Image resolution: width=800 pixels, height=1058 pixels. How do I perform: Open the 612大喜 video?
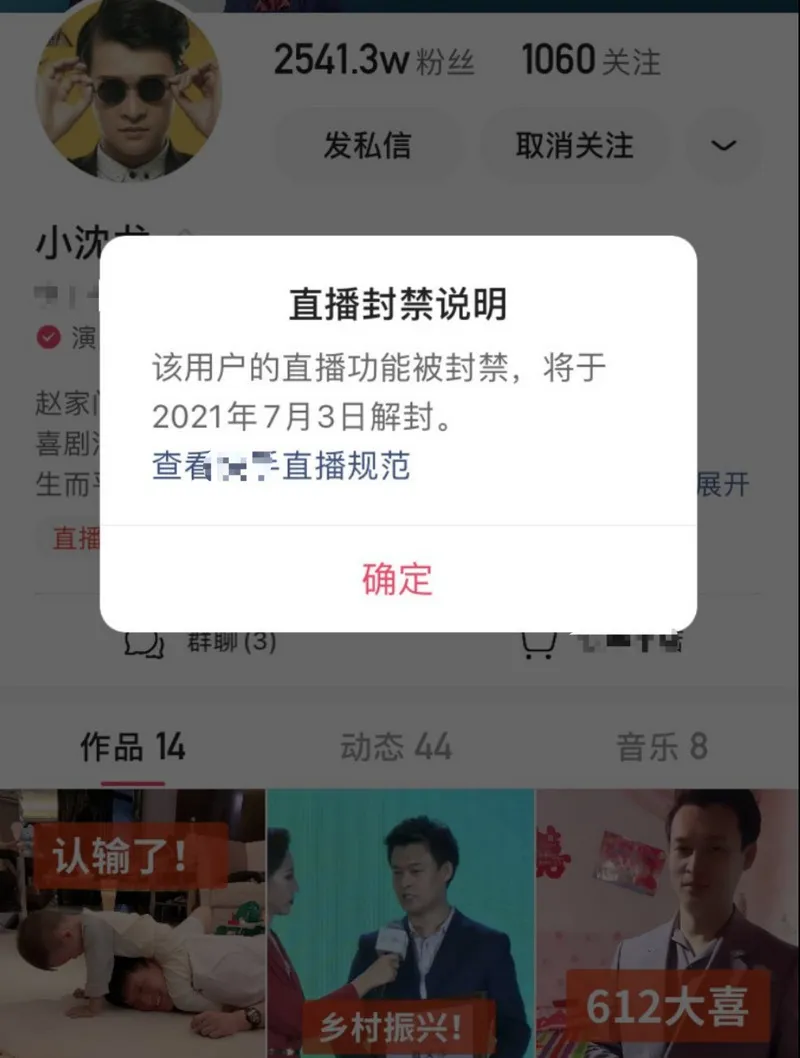(668, 920)
